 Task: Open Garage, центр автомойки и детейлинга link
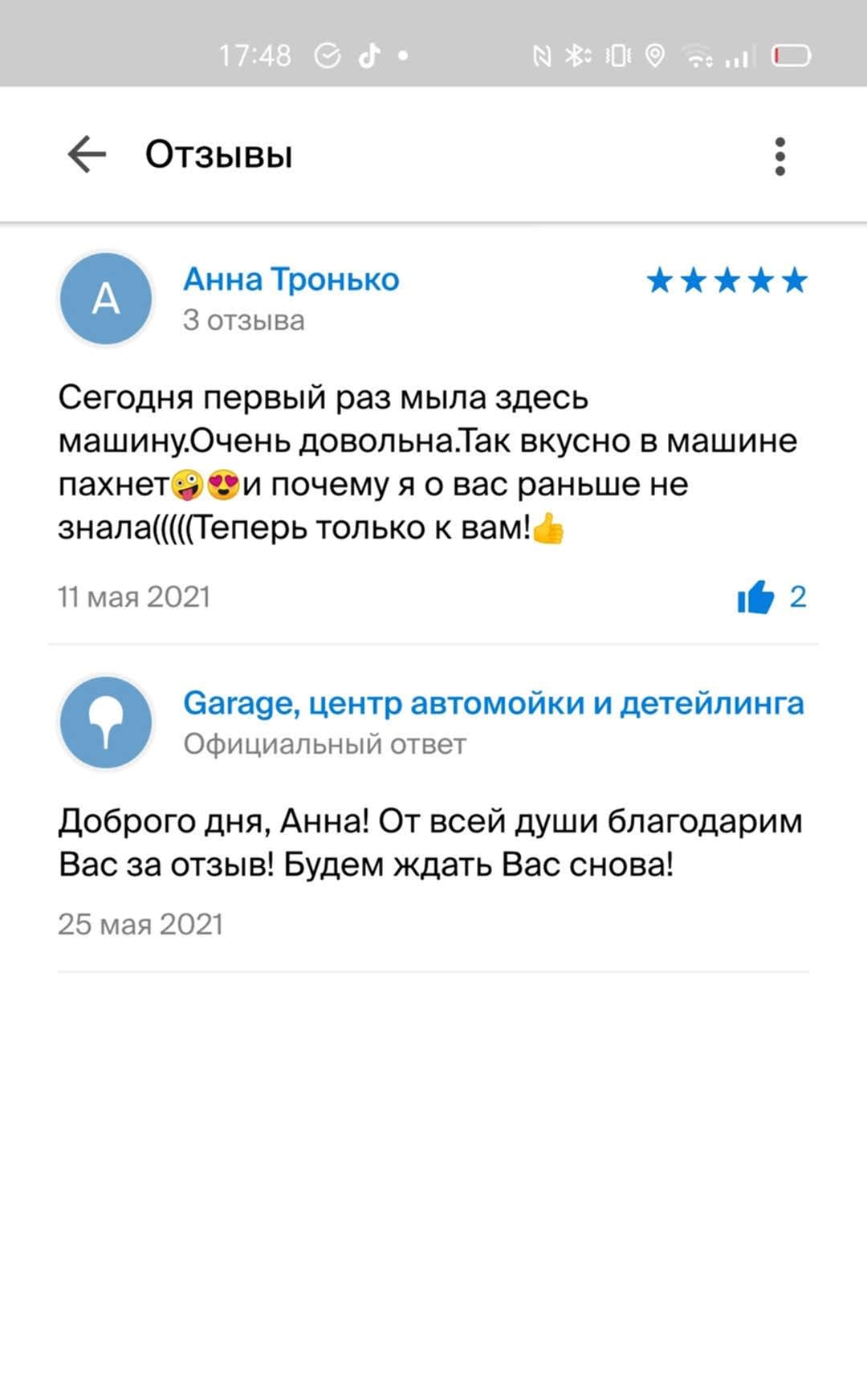coord(494,703)
